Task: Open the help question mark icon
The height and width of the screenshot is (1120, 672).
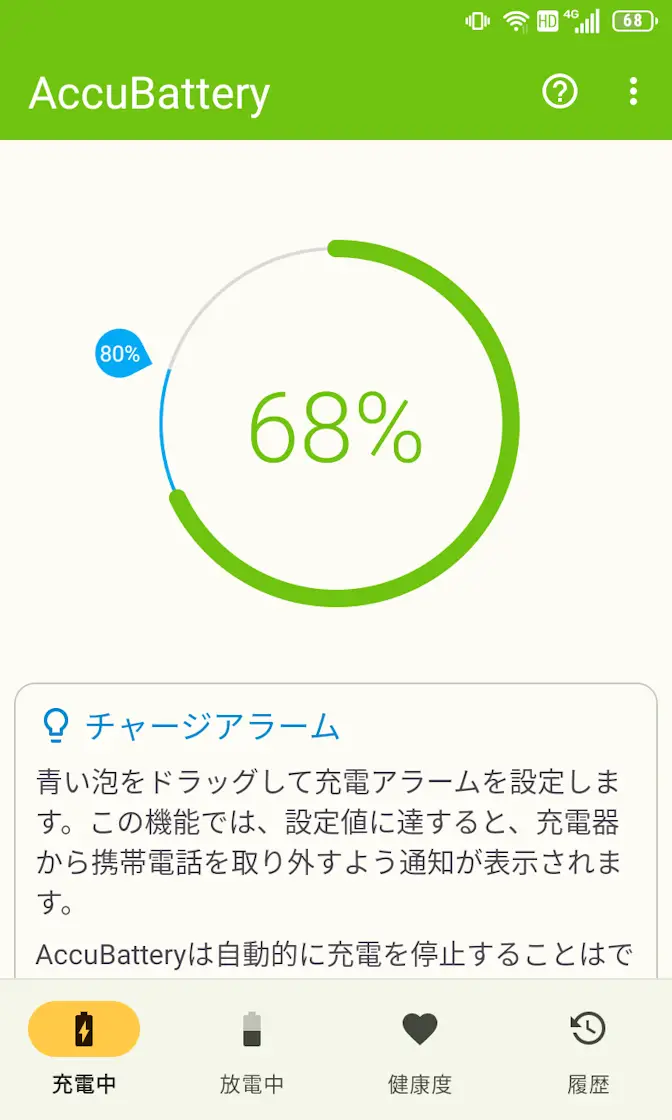Action: [x=560, y=92]
